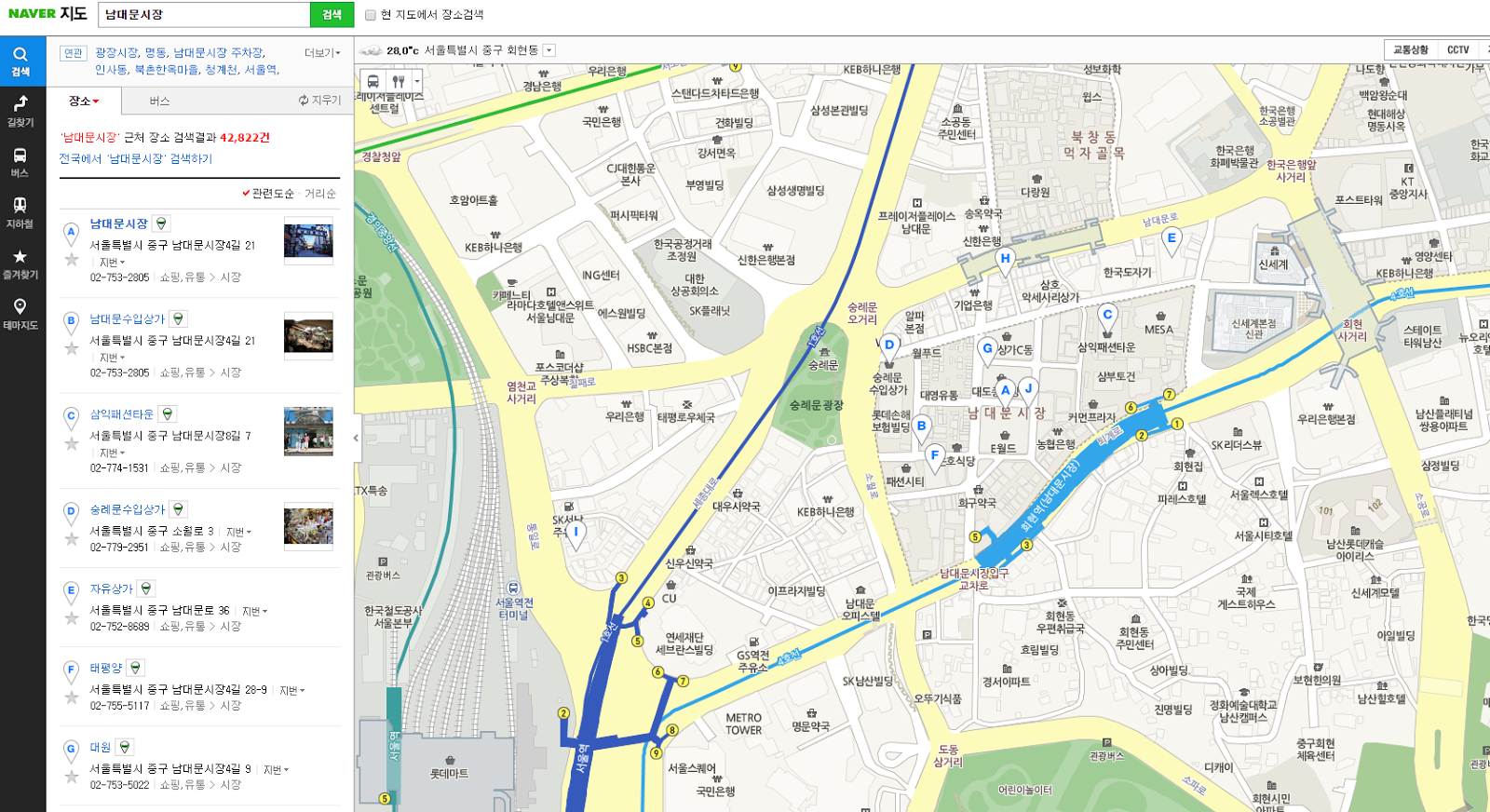Image resolution: width=1490 pixels, height=812 pixels.
Task: Open 테마지도 theme map tab
Action: (20, 314)
